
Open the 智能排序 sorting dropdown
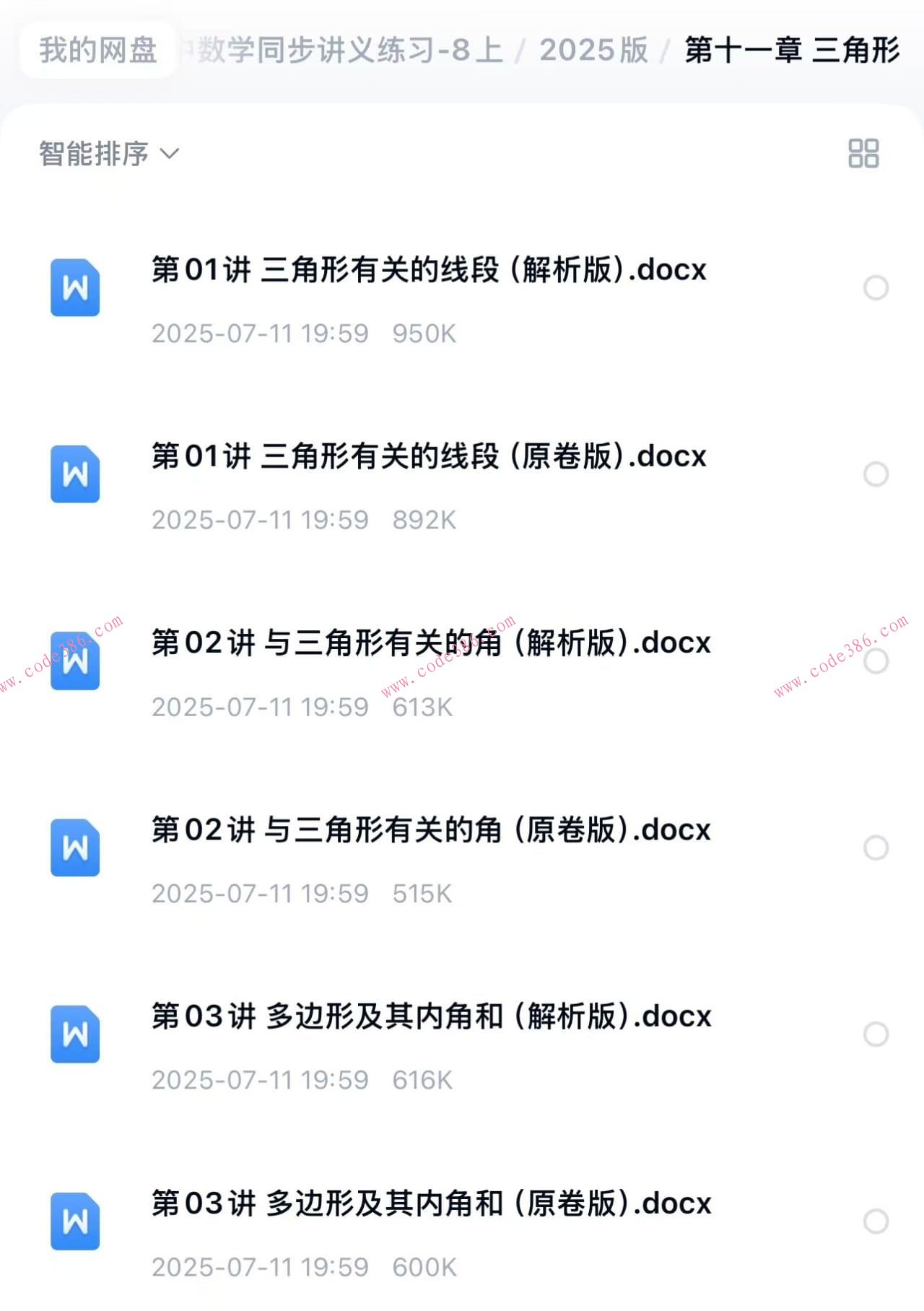tap(94, 153)
